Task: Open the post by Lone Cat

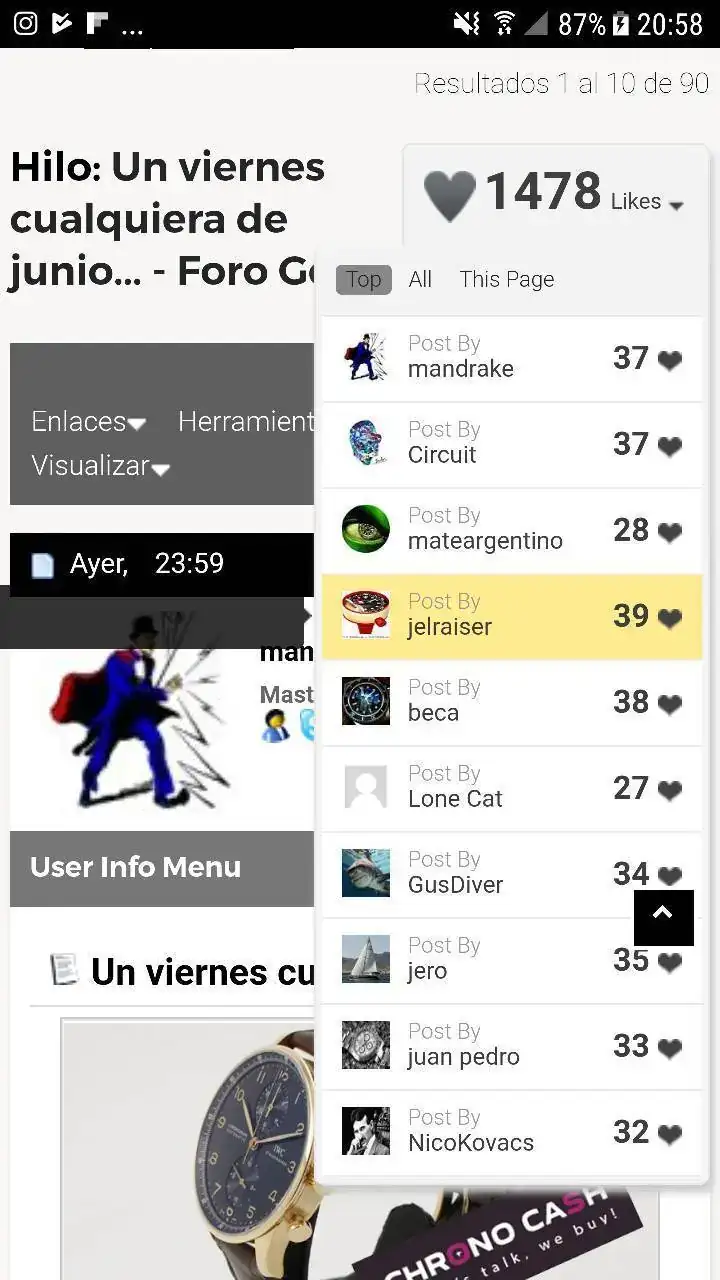Action: coord(511,788)
